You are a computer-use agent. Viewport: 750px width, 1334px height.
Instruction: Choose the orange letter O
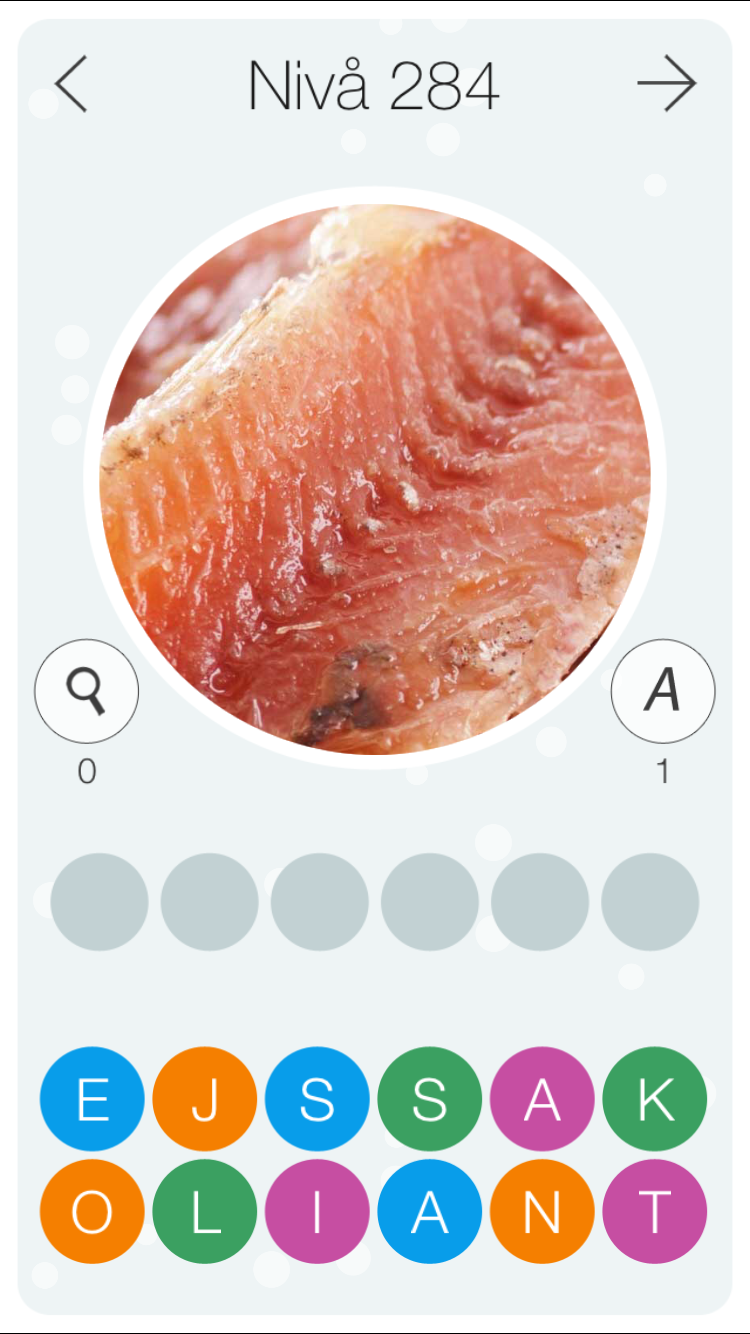pyautogui.click(x=92, y=1212)
